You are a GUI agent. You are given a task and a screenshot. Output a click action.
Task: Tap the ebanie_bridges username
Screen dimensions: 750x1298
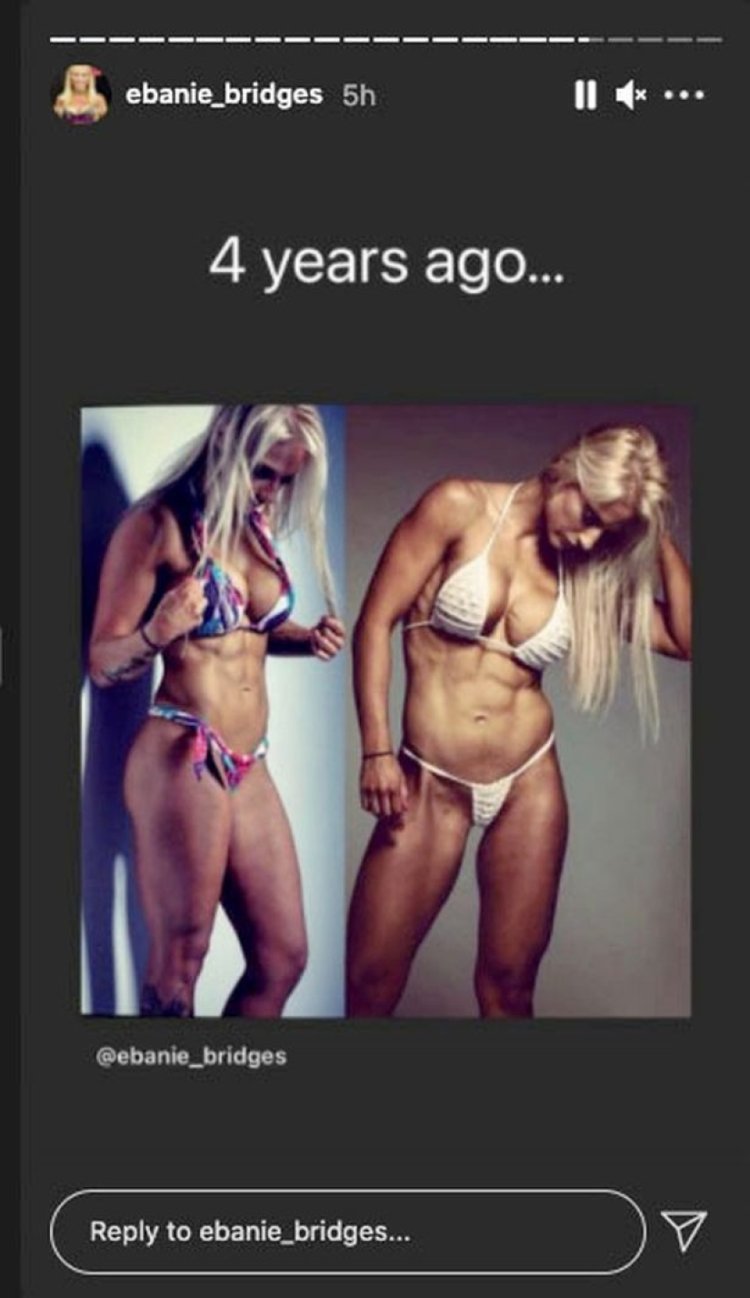point(224,95)
